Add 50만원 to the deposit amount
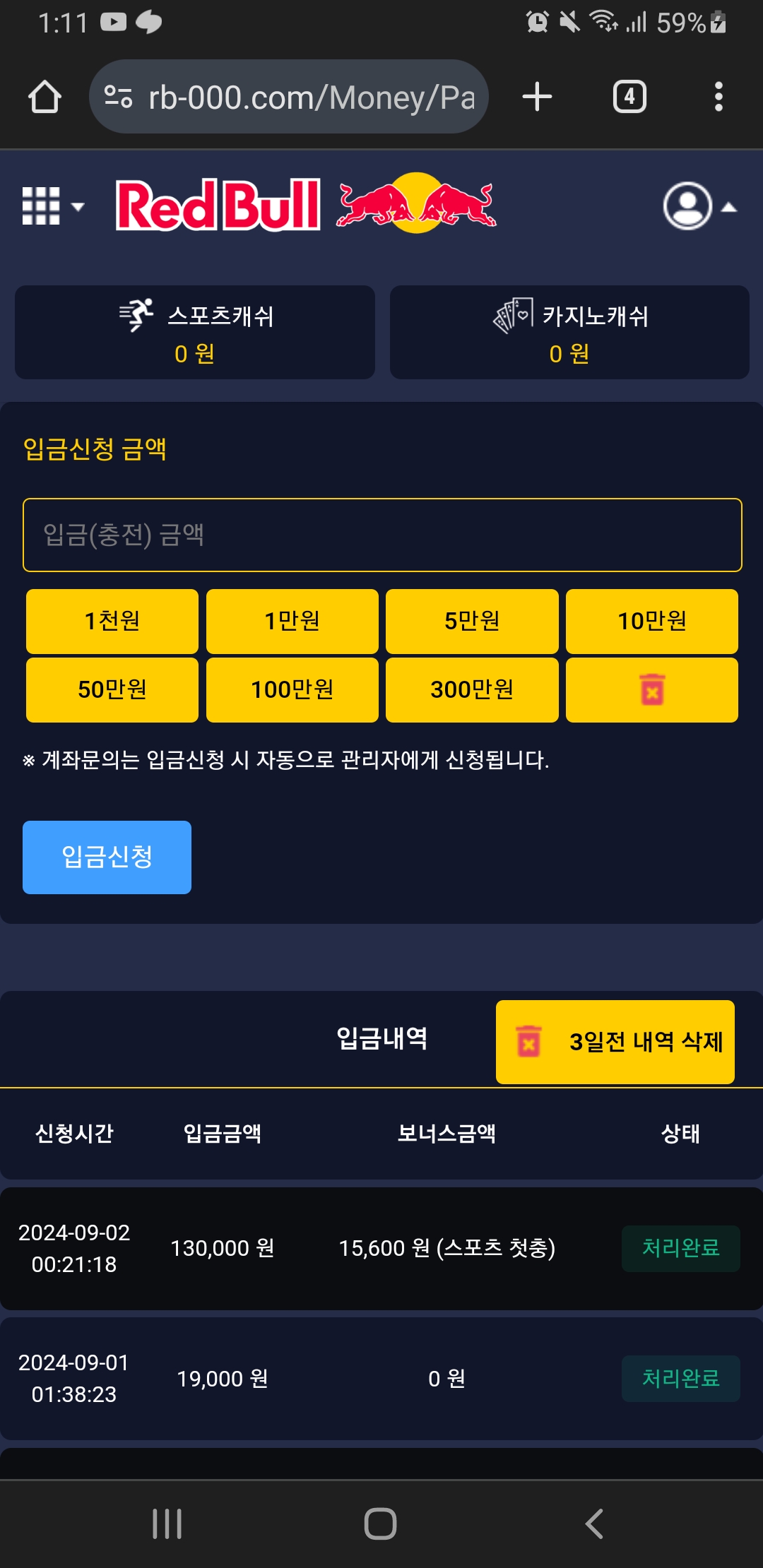The height and width of the screenshot is (1568, 763). (112, 689)
